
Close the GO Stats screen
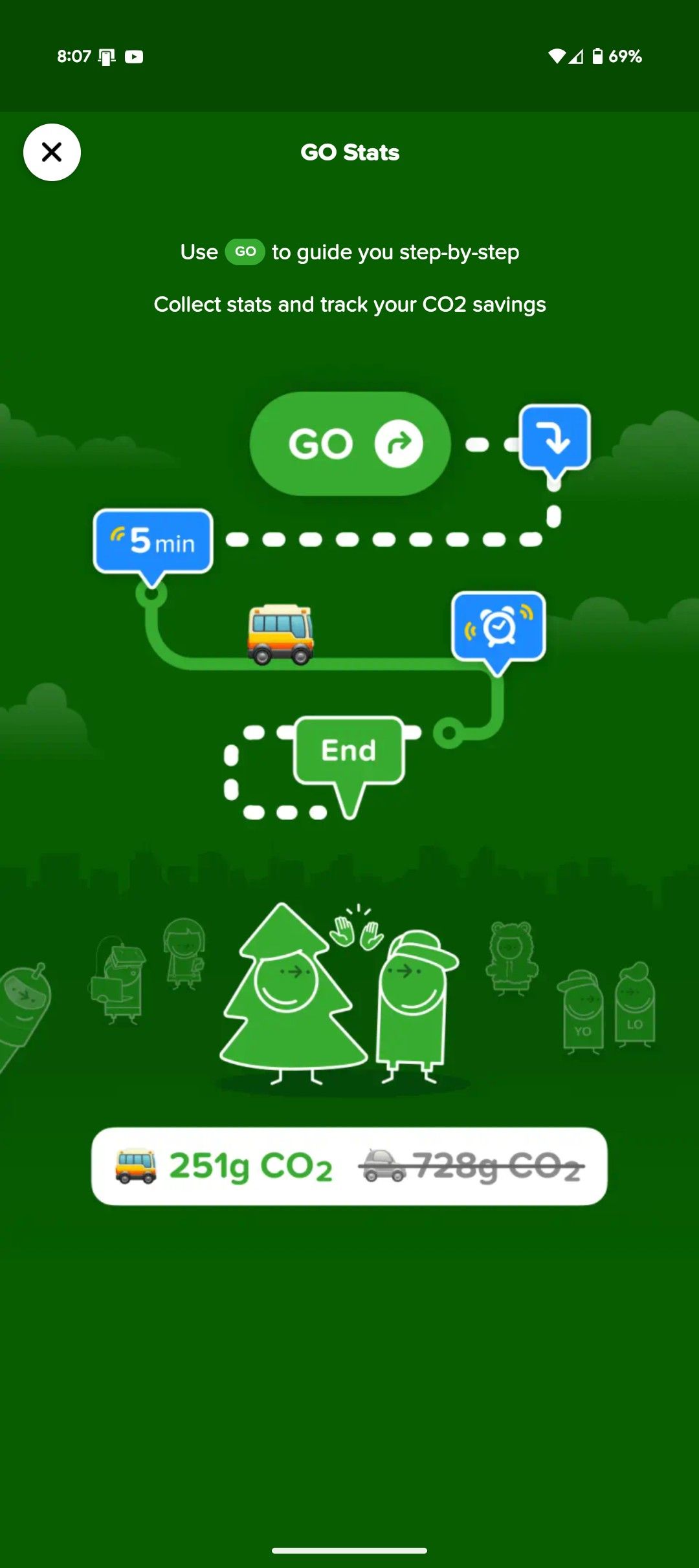pyautogui.click(x=52, y=153)
